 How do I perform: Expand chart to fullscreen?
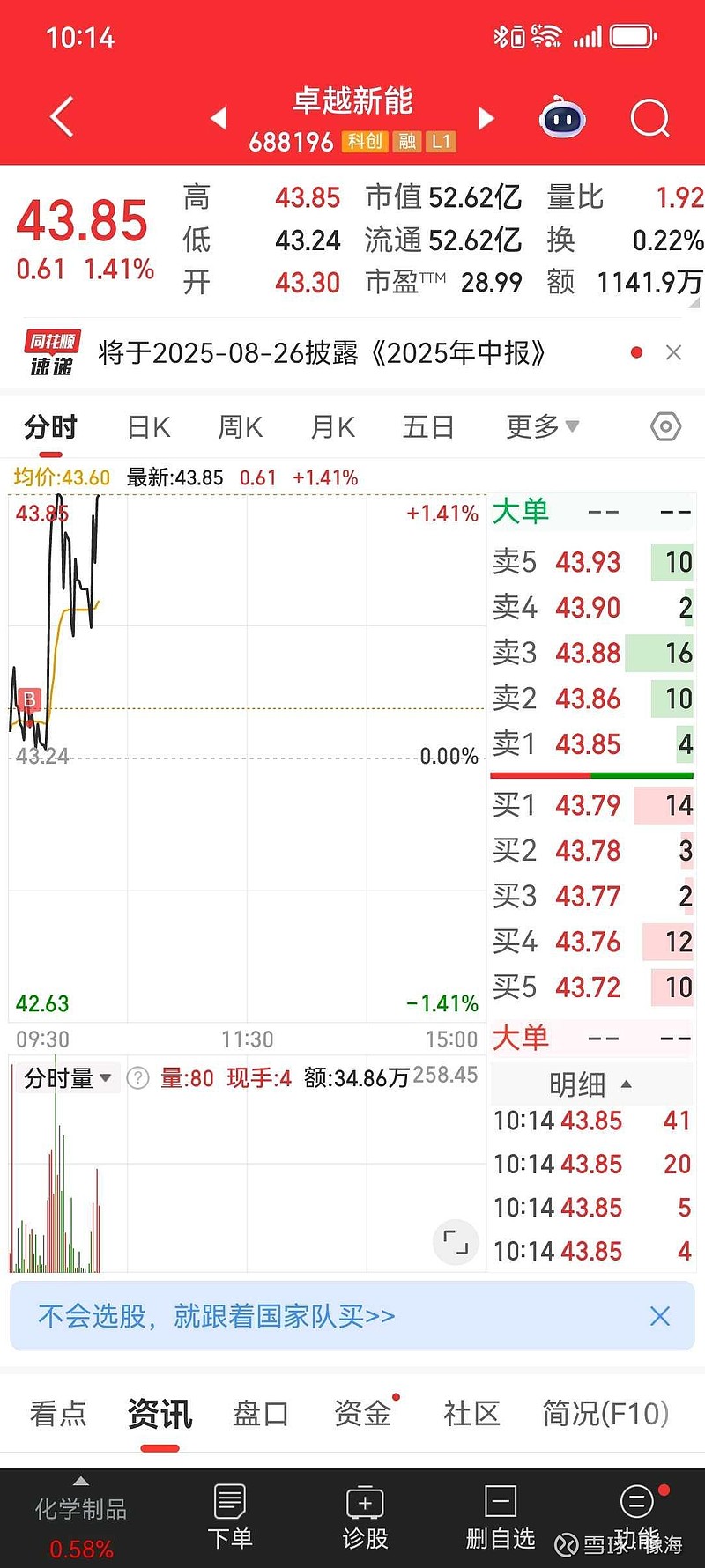tap(456, 1242)
